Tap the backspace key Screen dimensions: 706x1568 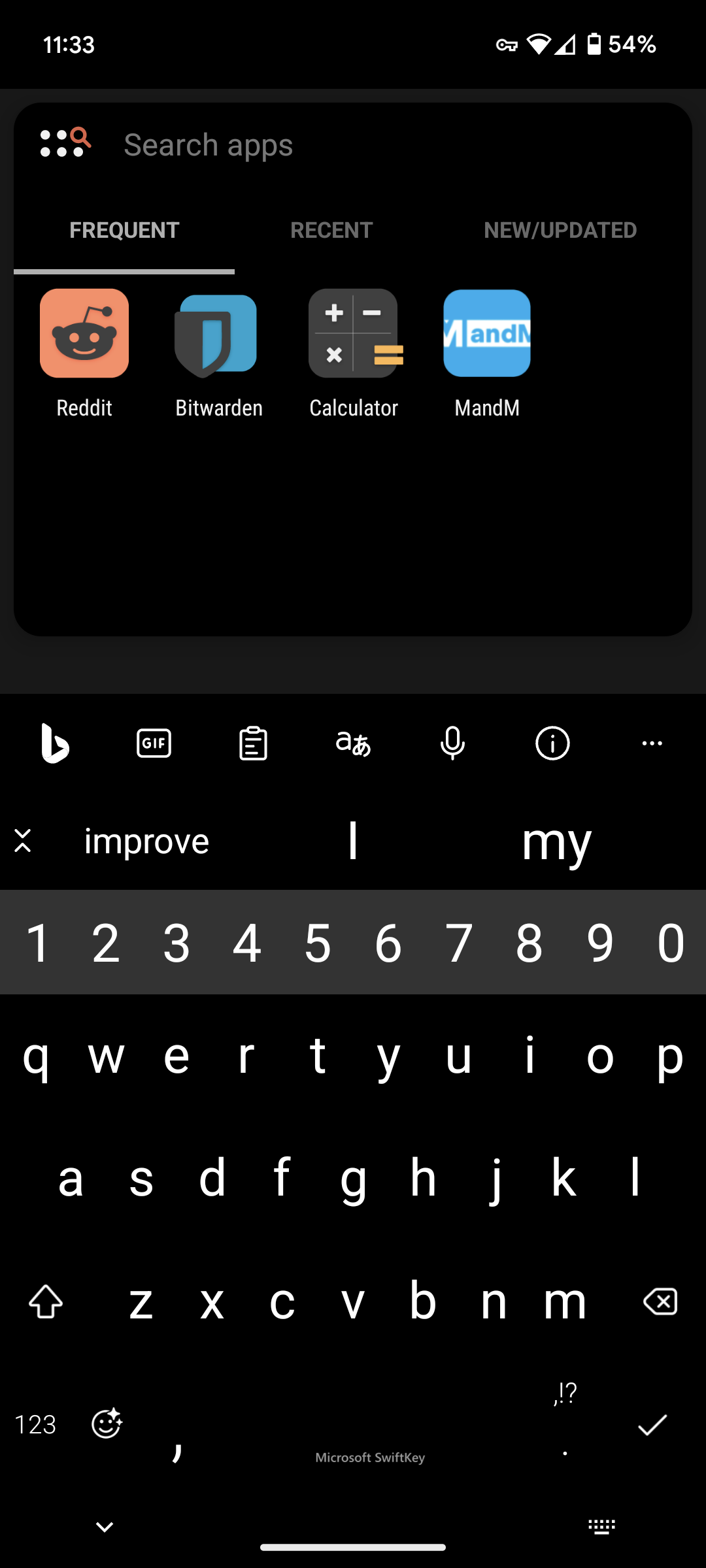(660, 1301)
